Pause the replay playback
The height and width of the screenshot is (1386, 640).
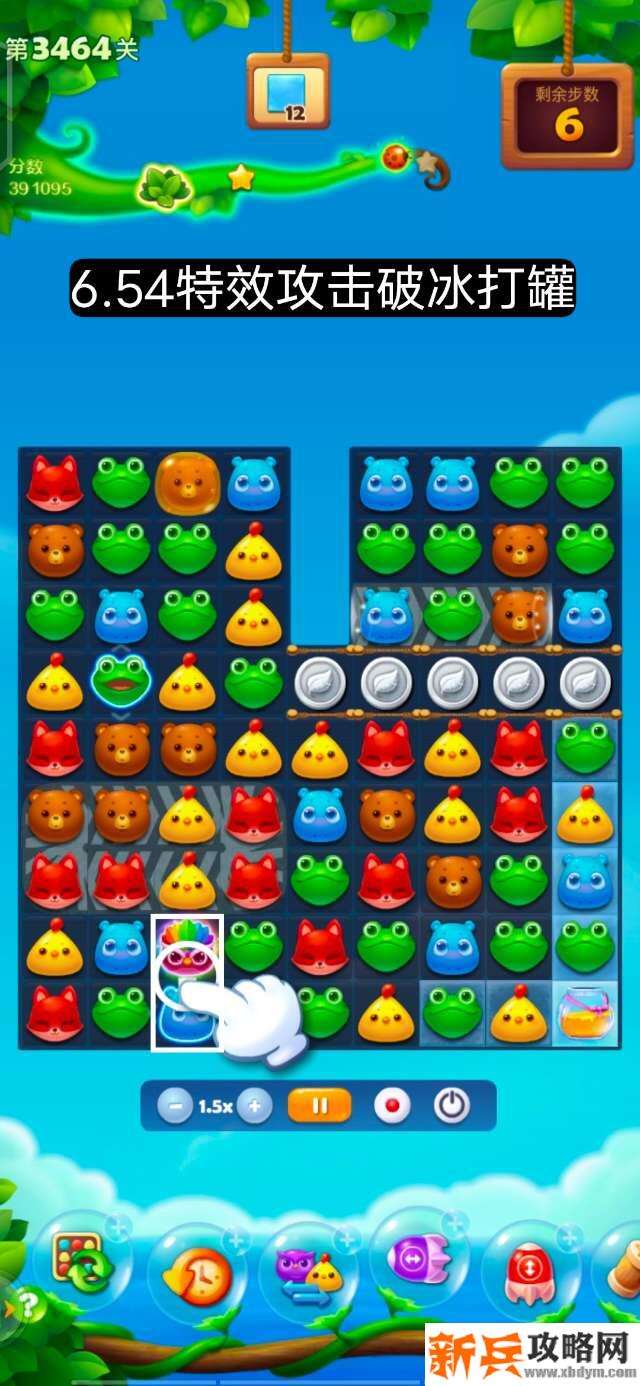[320, 1106]
